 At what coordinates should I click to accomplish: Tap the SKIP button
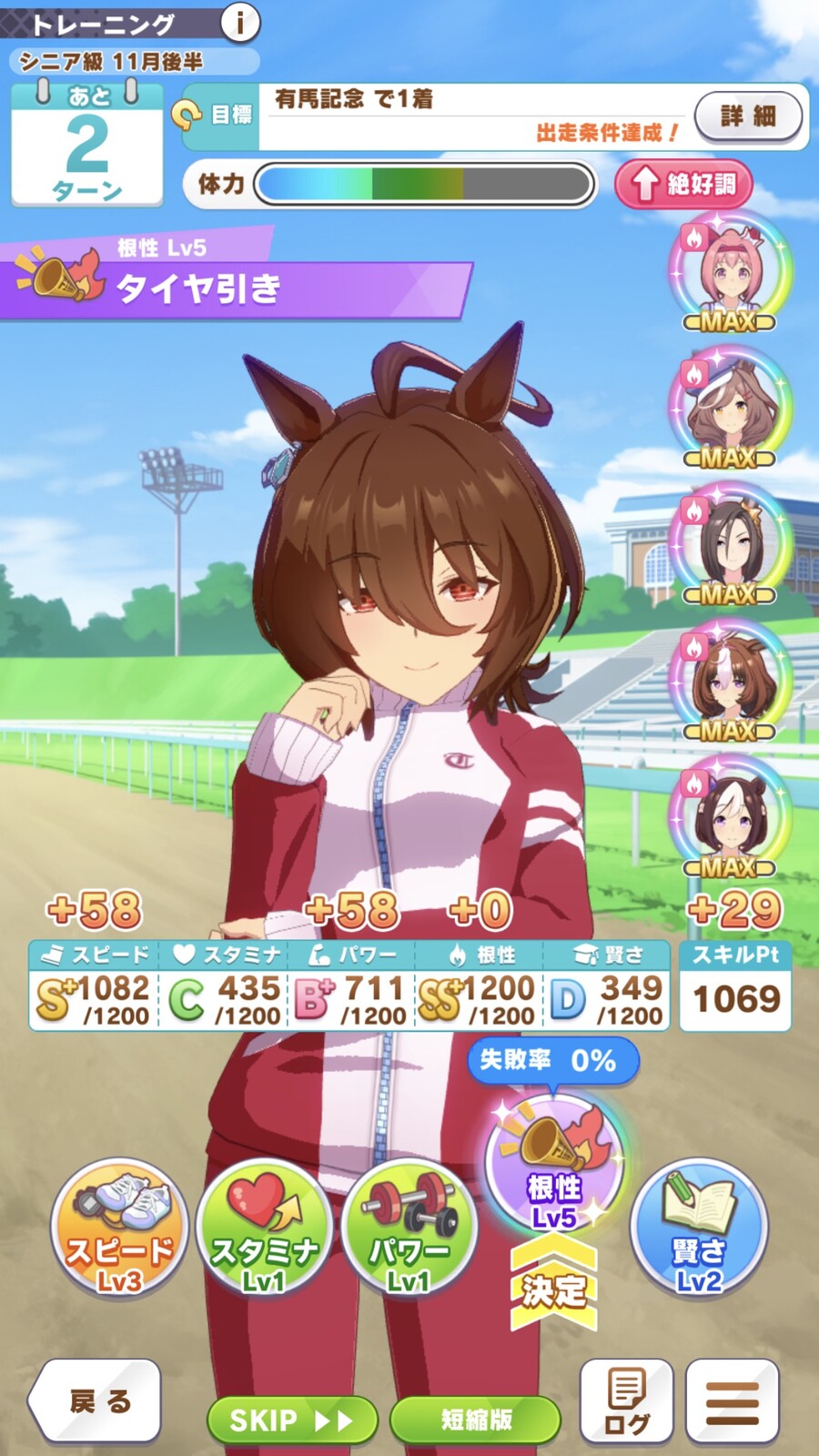291,1420
